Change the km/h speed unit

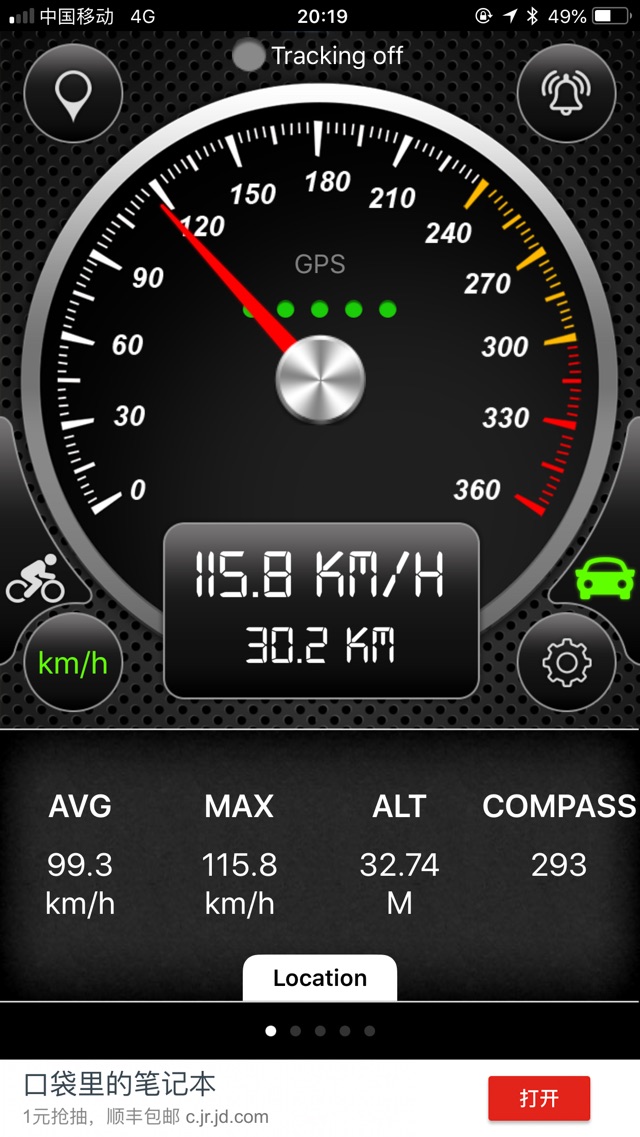pos(73,662)
